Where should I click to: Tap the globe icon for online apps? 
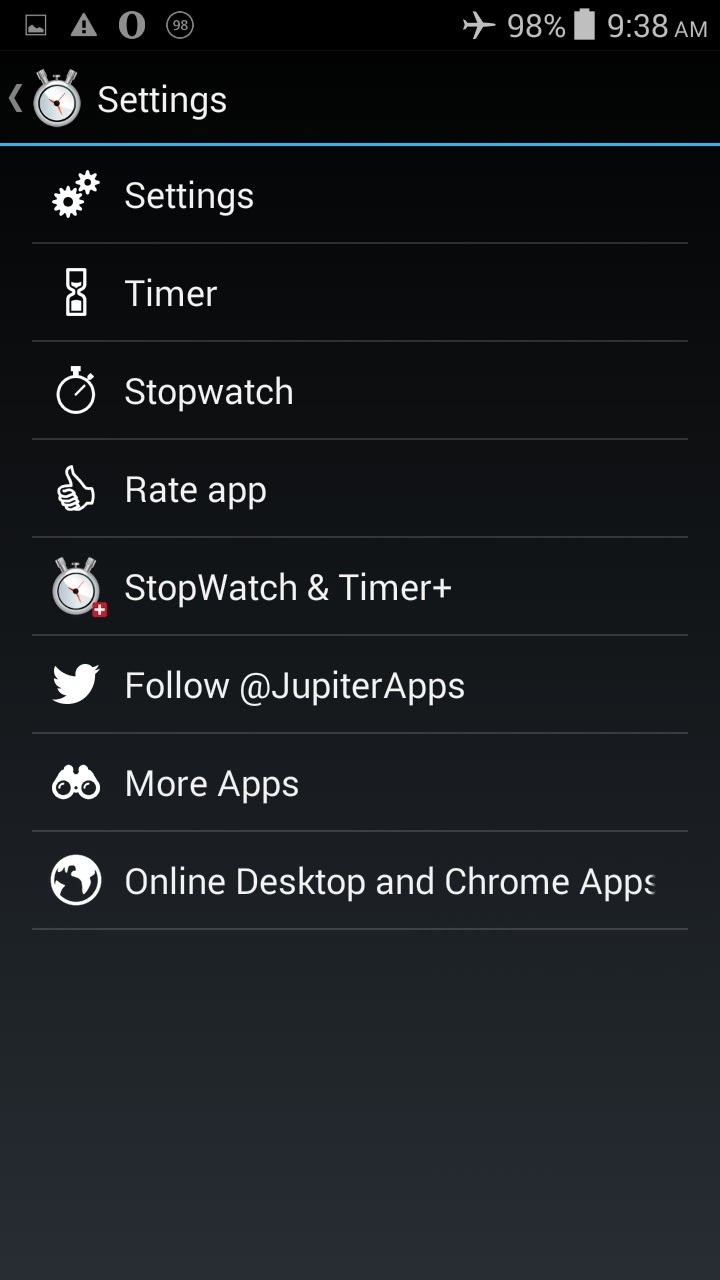pos(75,880)
